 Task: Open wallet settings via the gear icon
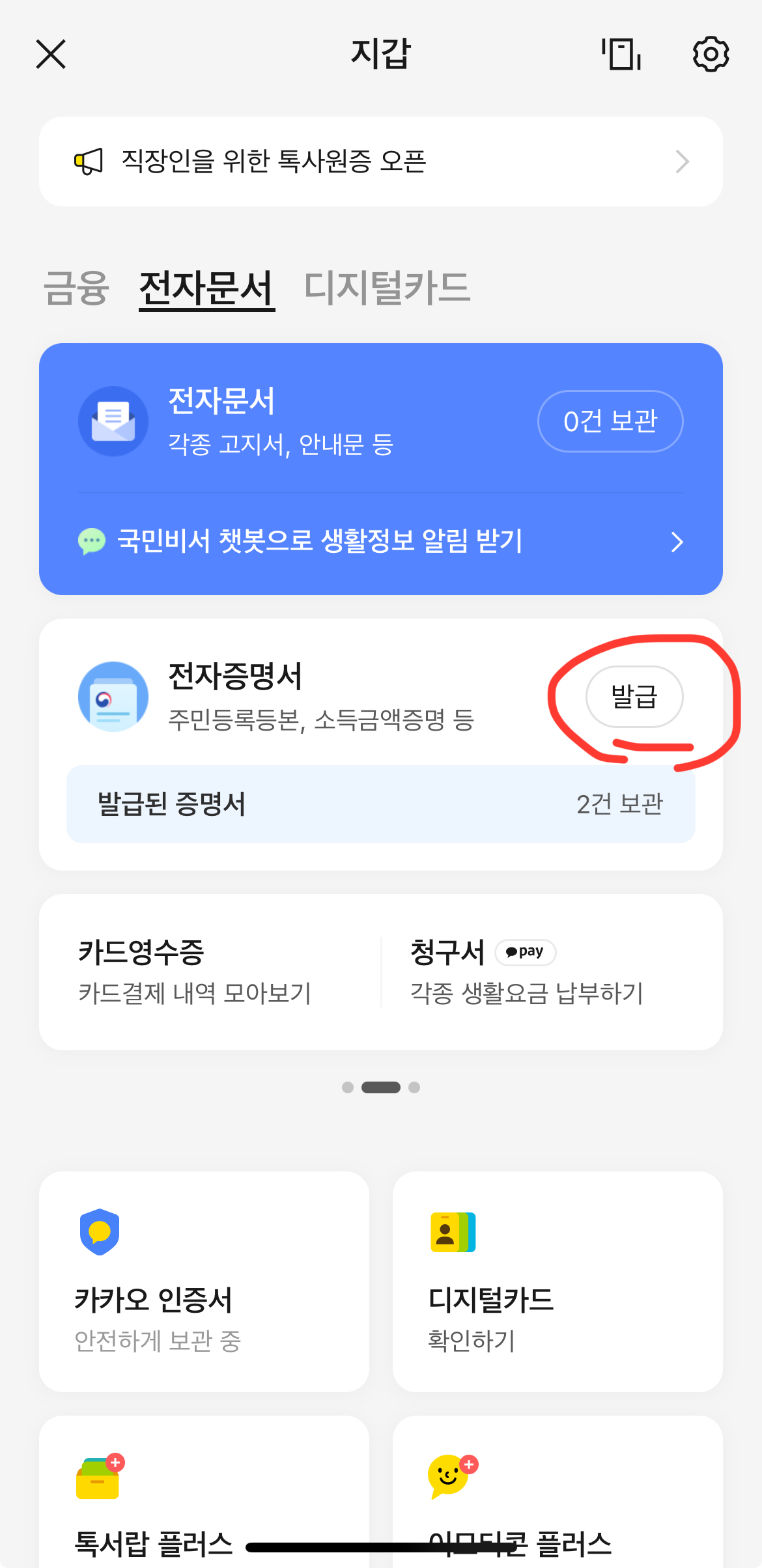711,54
